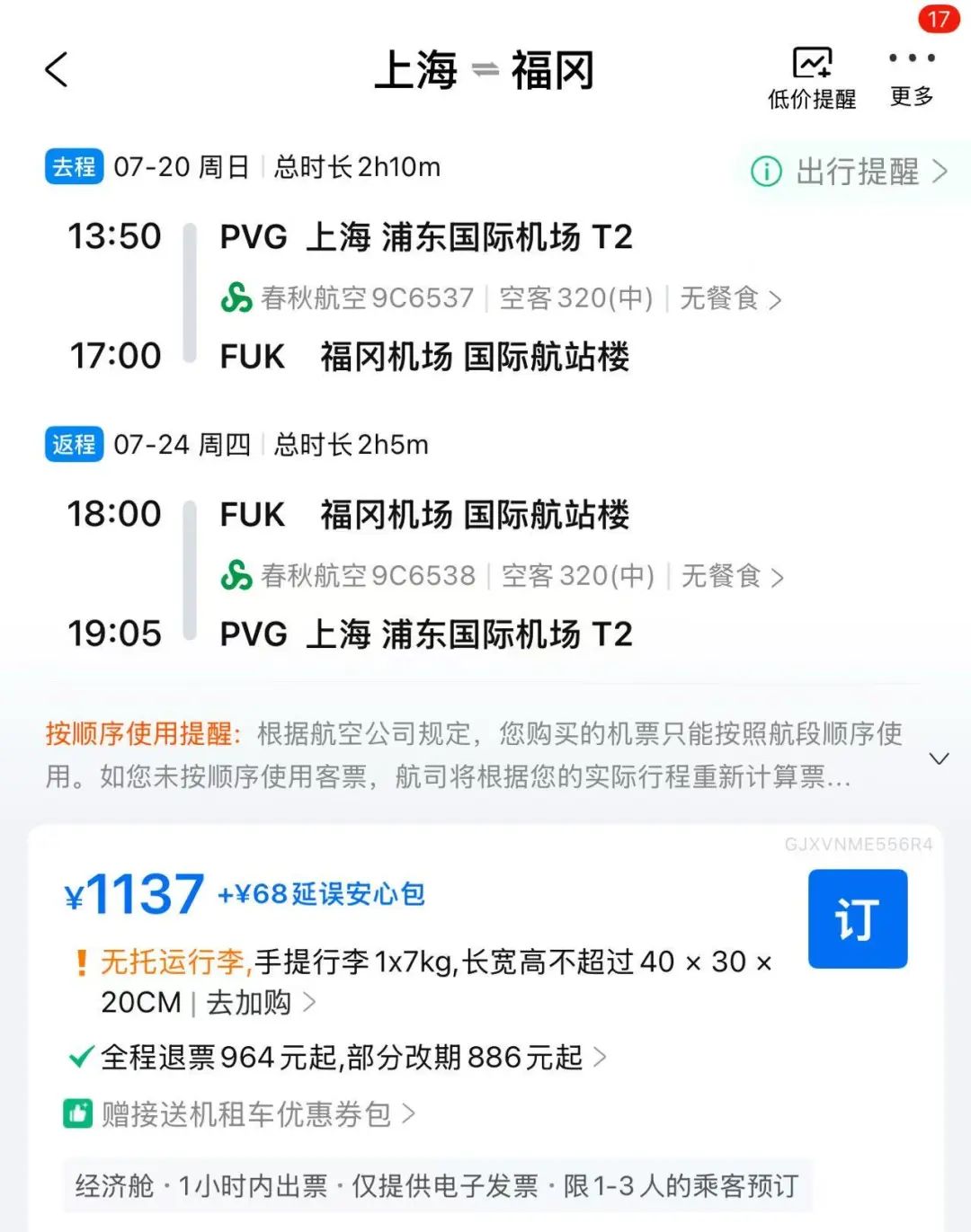Open 出行提醒 travel reminder
Image resolution: width=971 pixels, height=1232 pixels.
click(x=850, y=171)
